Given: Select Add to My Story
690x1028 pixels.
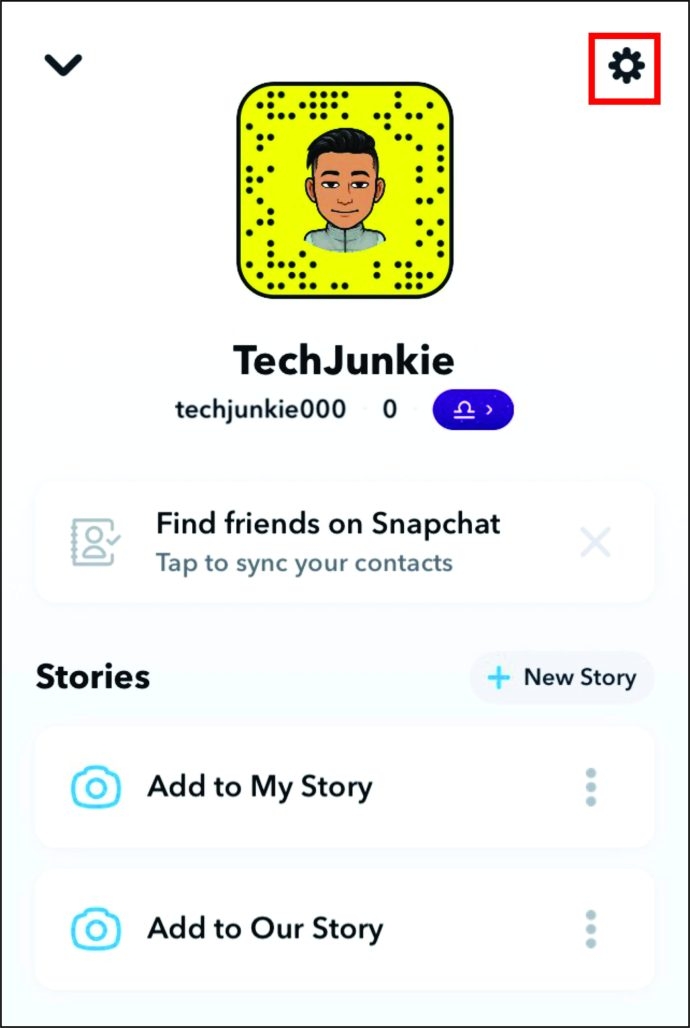Looking at the screenshot, I should [x=259, y=787].
